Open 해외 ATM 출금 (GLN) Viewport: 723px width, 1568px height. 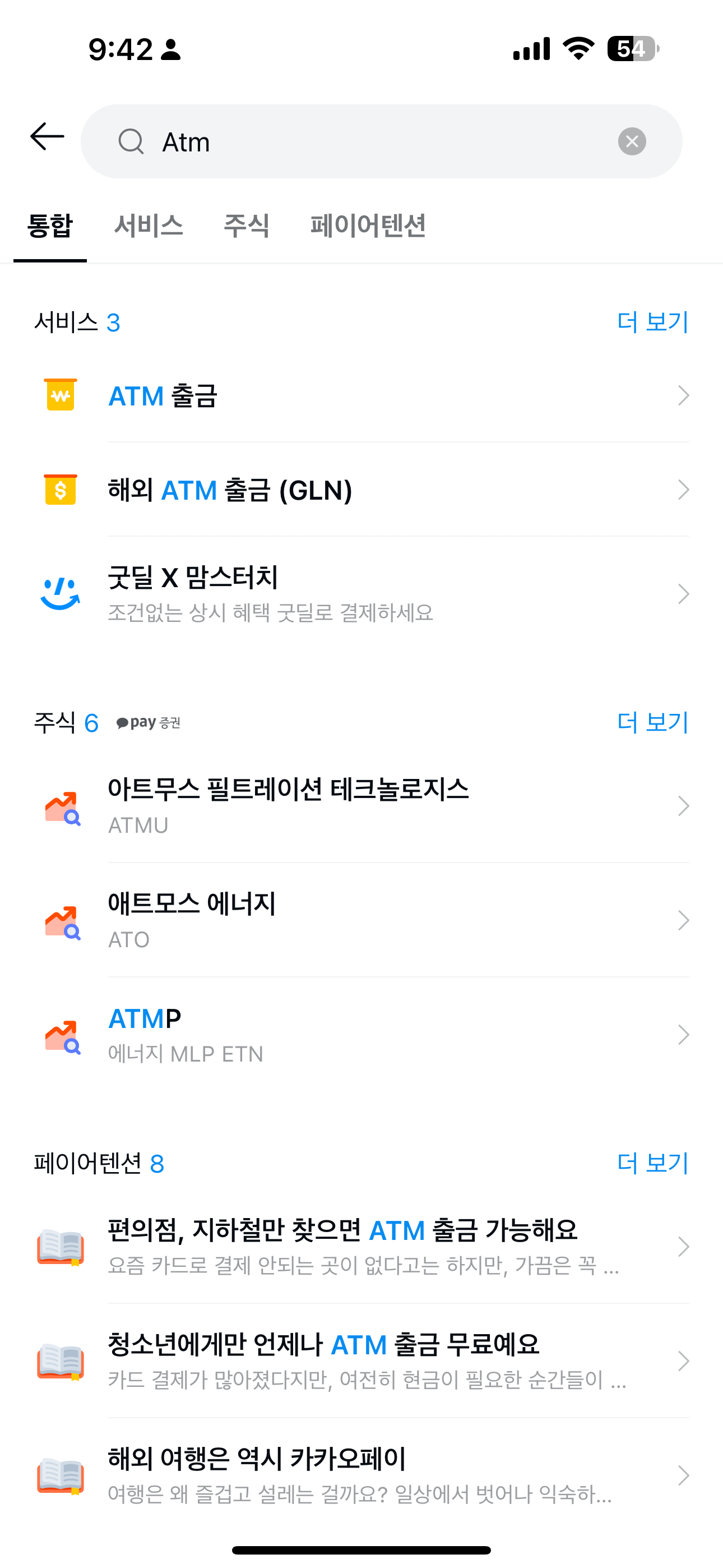pos(361,490)
